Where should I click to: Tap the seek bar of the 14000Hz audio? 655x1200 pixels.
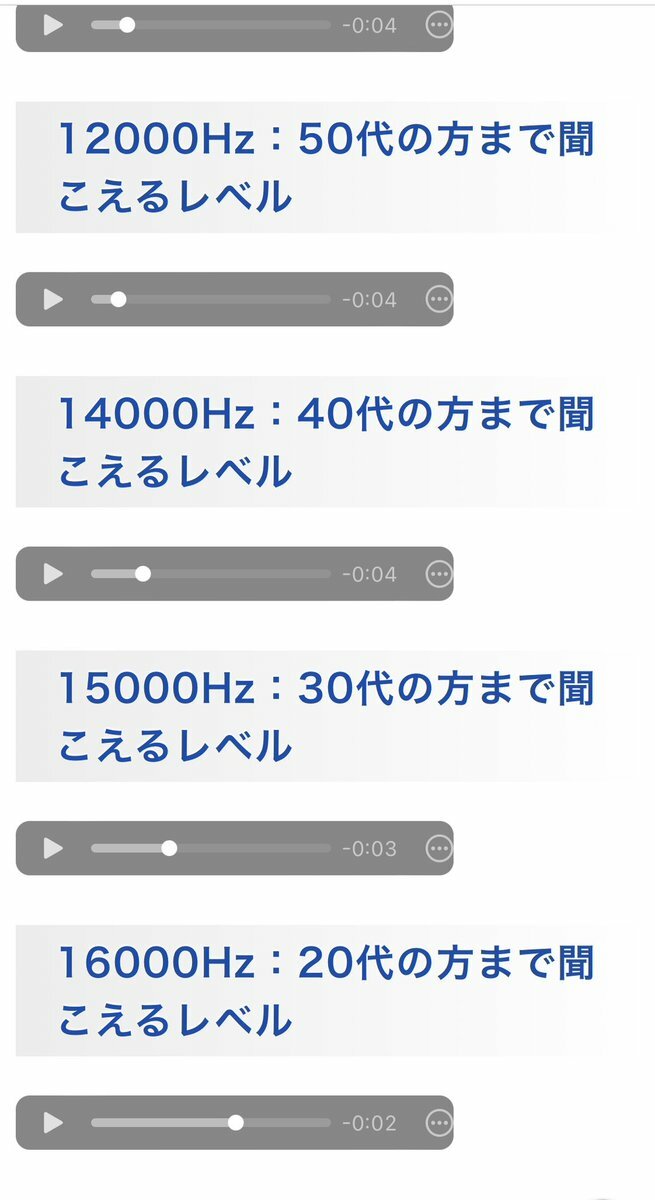tap(211, 574)
